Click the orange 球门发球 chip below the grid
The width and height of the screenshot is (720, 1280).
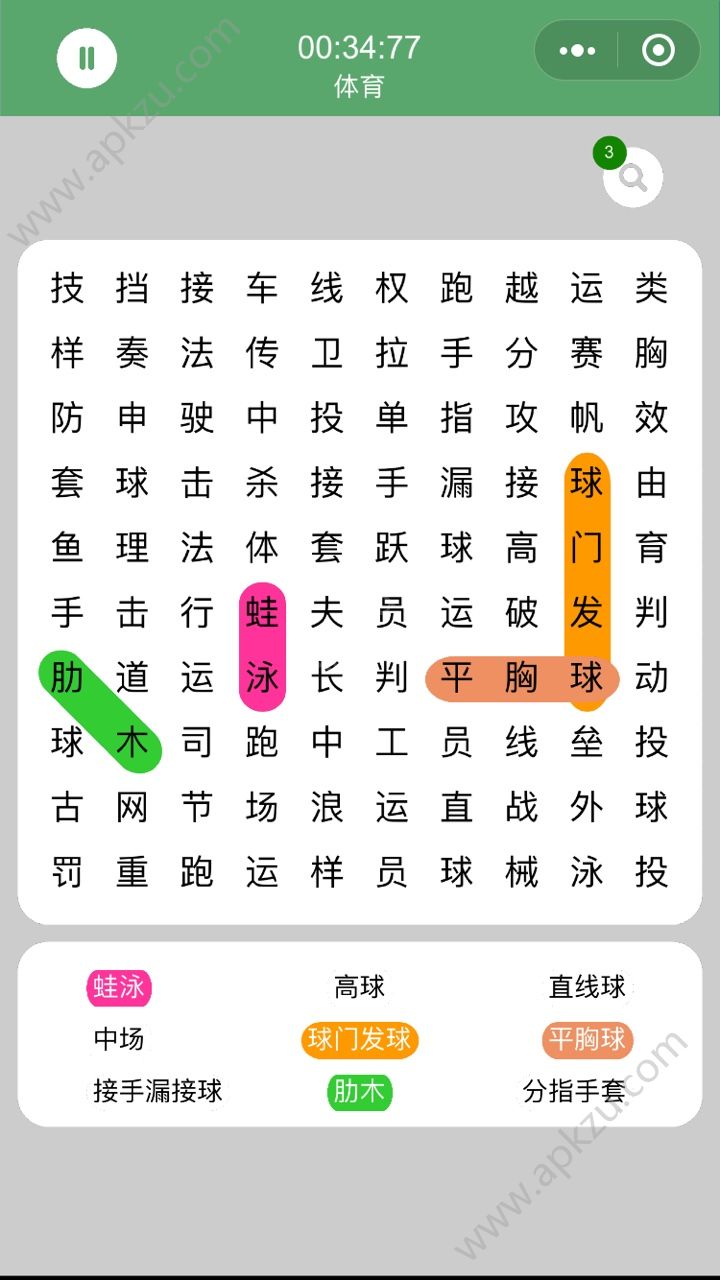point(360,1040)
